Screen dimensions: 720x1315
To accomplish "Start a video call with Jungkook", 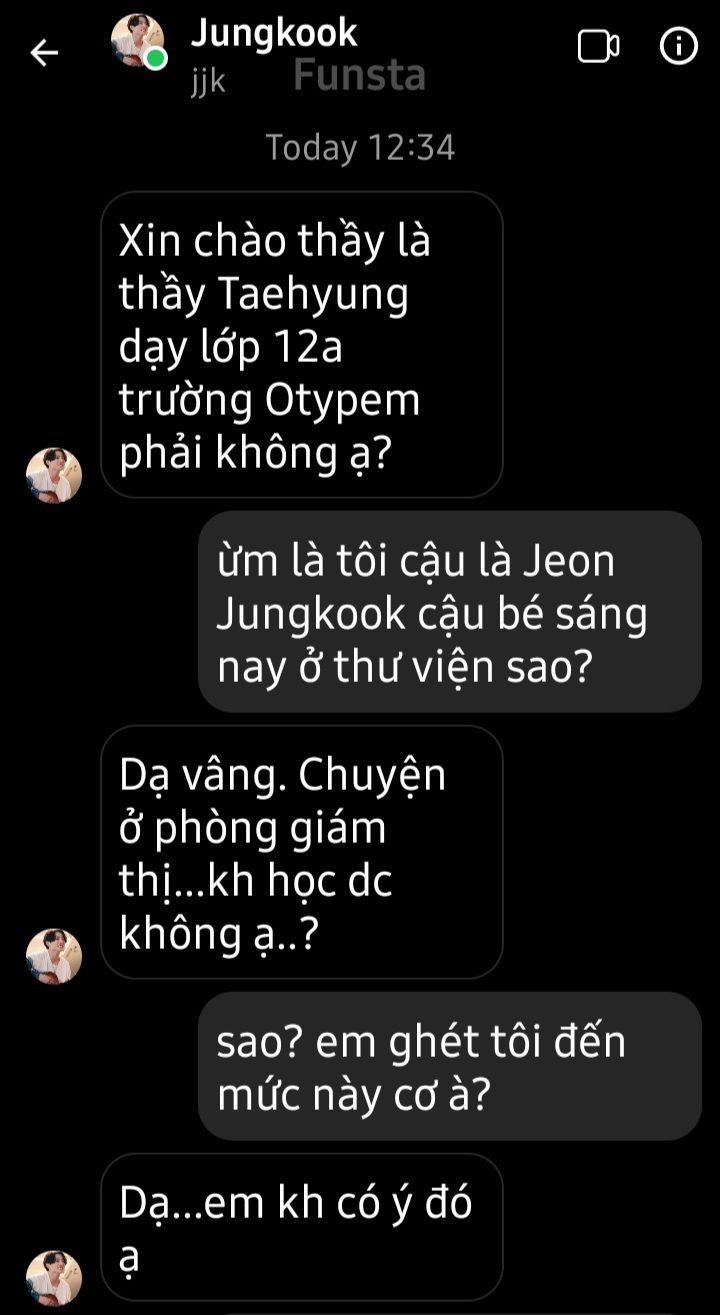I will tap(599, 46).
